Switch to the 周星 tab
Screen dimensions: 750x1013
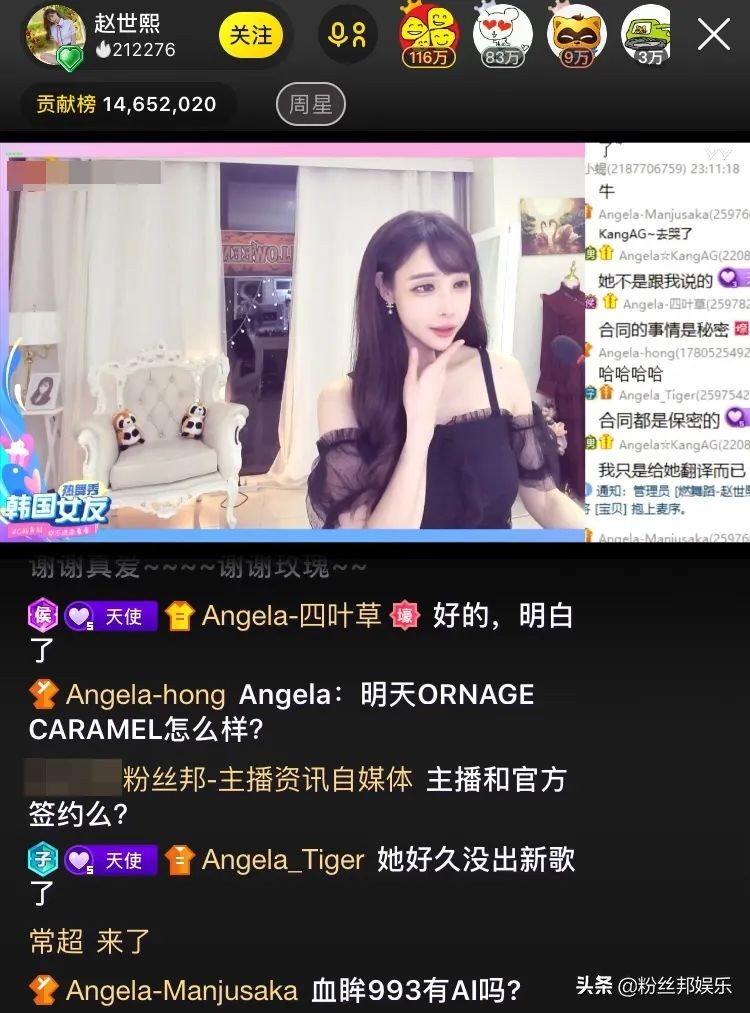310,103
